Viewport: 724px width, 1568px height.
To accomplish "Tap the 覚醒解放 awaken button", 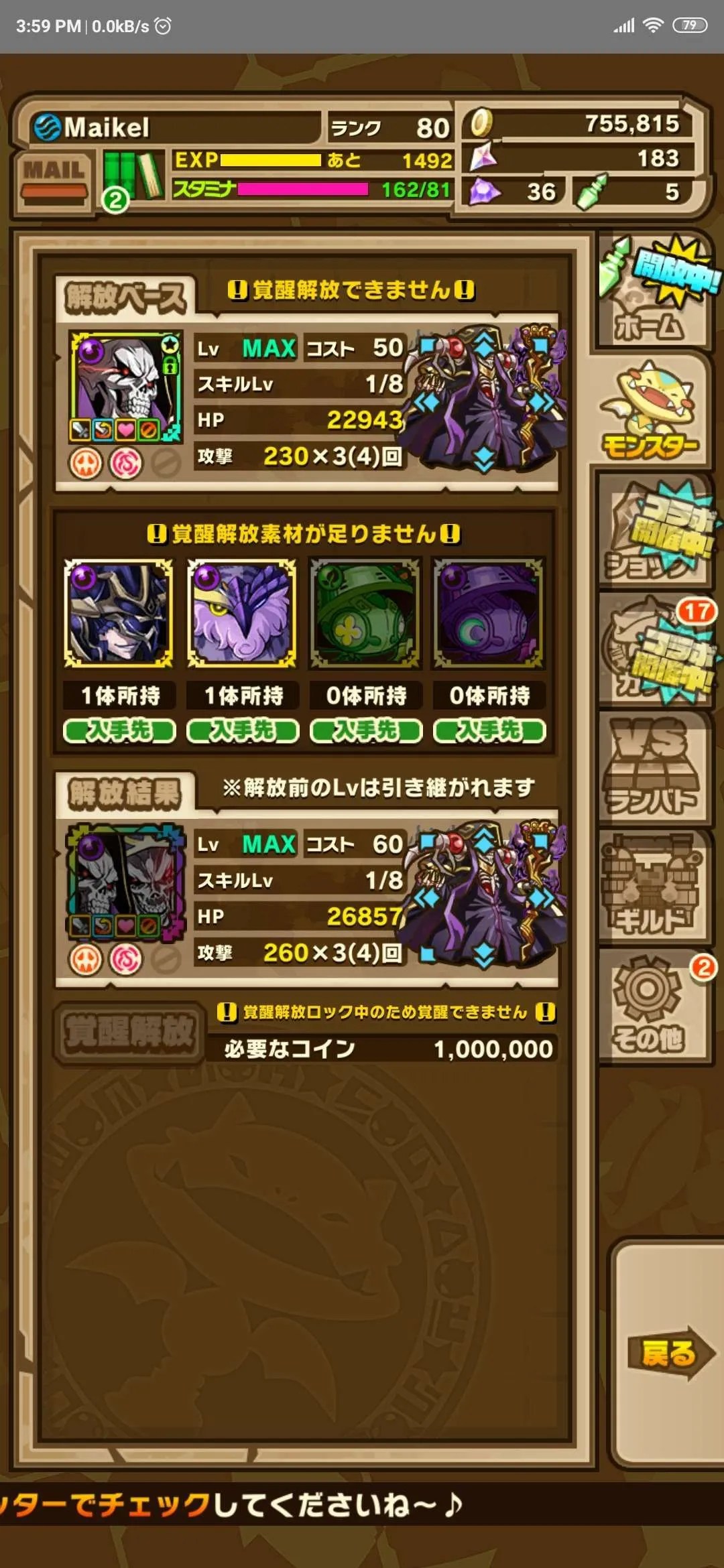I will pos(129,1032).
